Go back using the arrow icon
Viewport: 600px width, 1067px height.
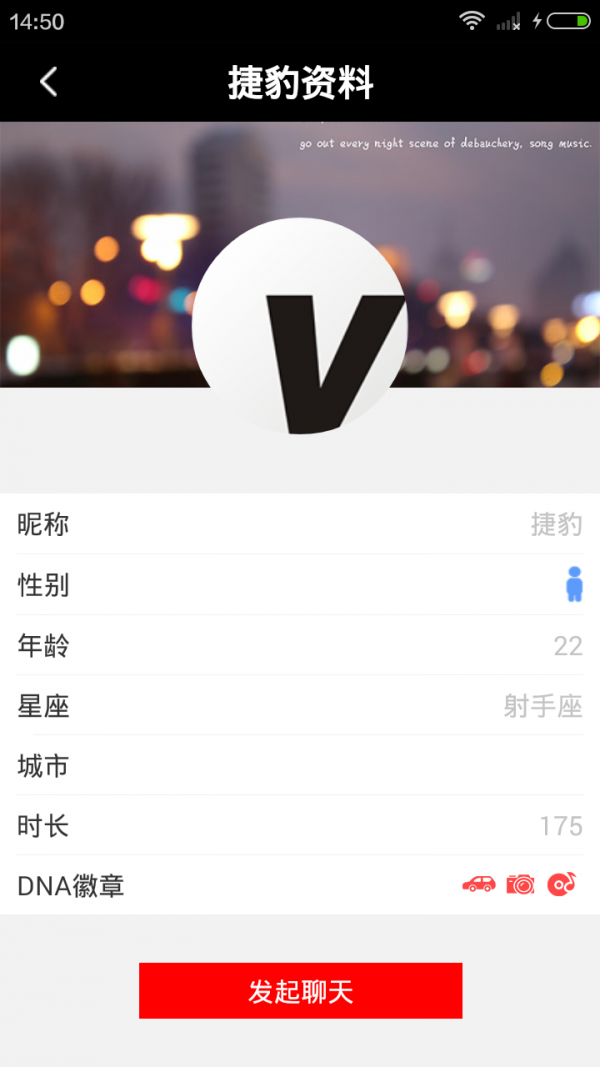click(48, 82)
